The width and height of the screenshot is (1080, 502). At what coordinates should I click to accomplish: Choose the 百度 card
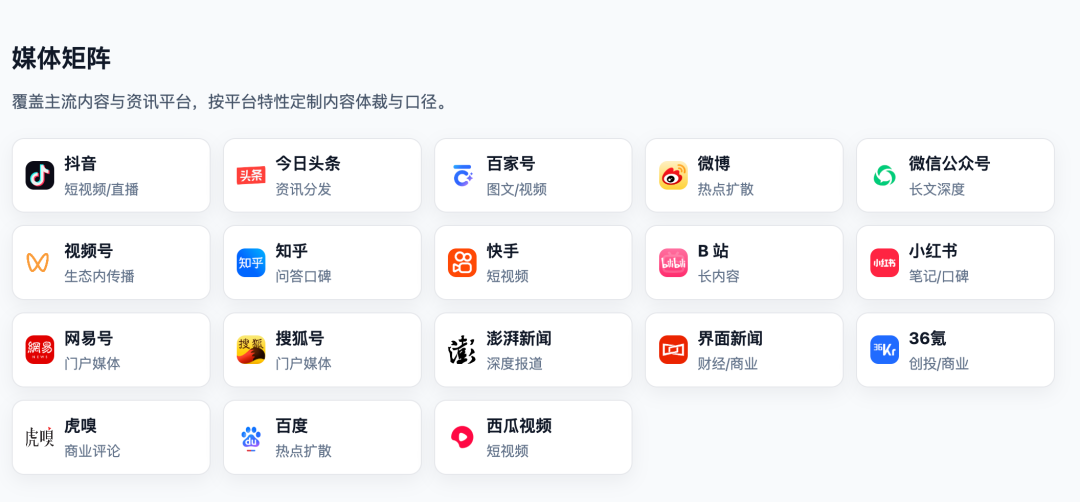(322, 437)
